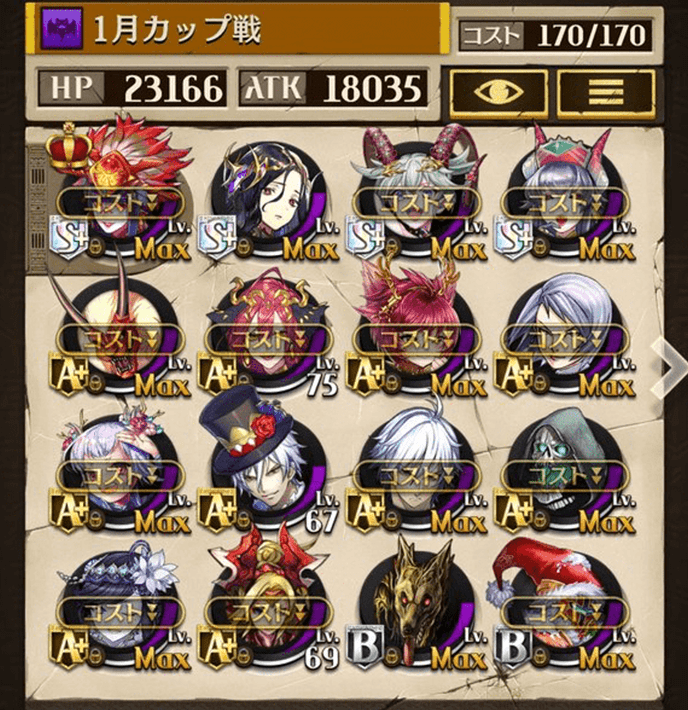
Task: Open the top-hat character Lv. 67
Action: coord(265,470)
